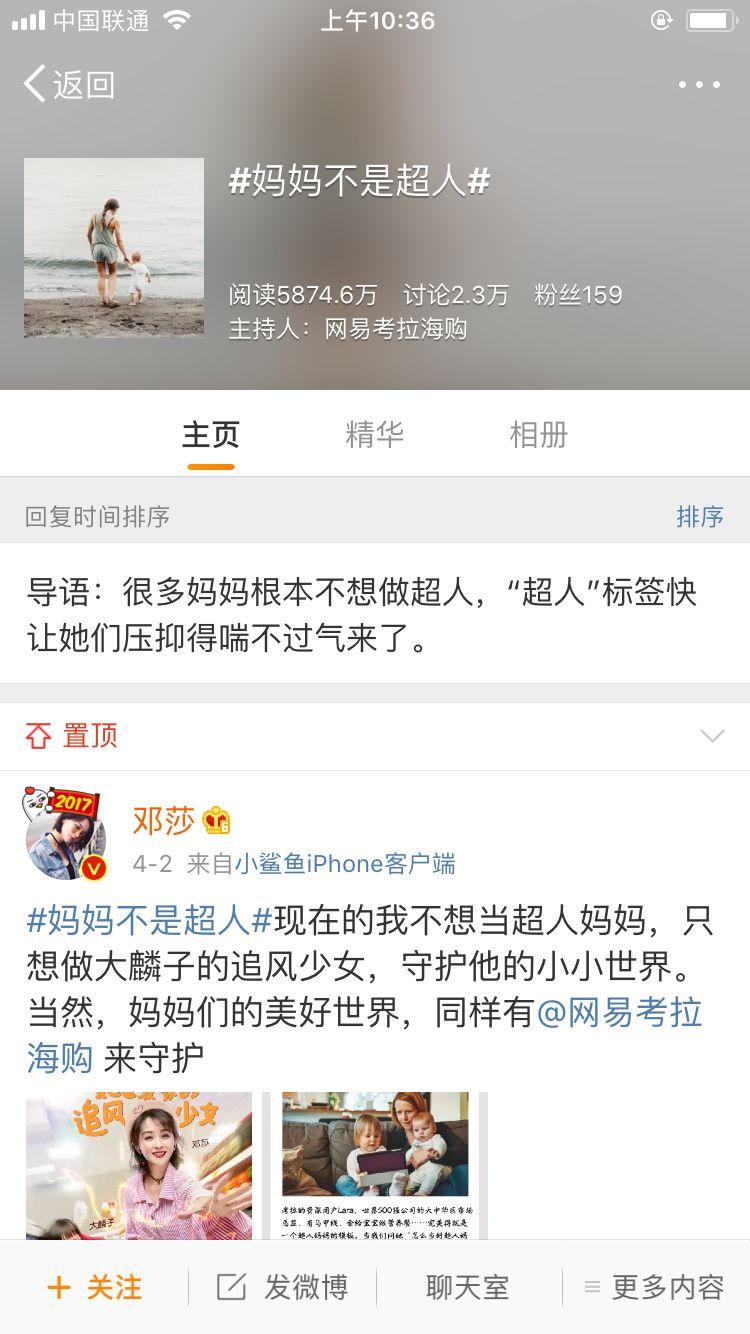Image resolution: width=750 pixels, height=1334 pixels.
Task: Select the 主页 tab
Action: [210, 435]
